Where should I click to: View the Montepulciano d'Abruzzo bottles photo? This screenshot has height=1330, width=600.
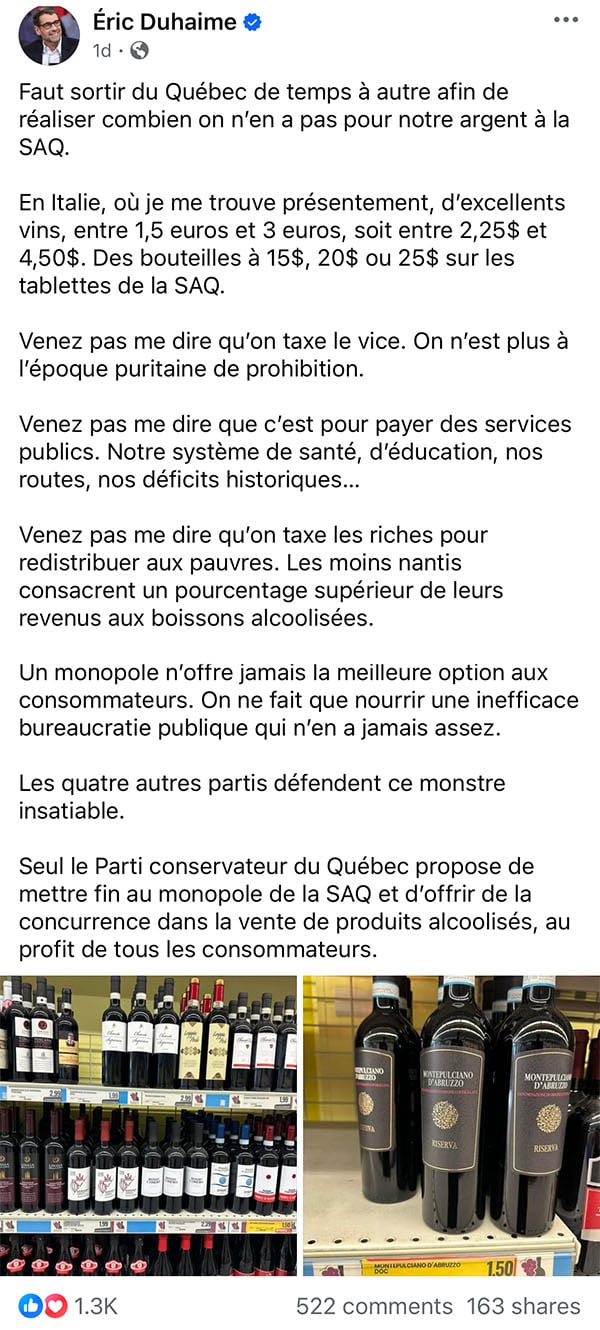pyautogui.click(x=452, y=1125)
